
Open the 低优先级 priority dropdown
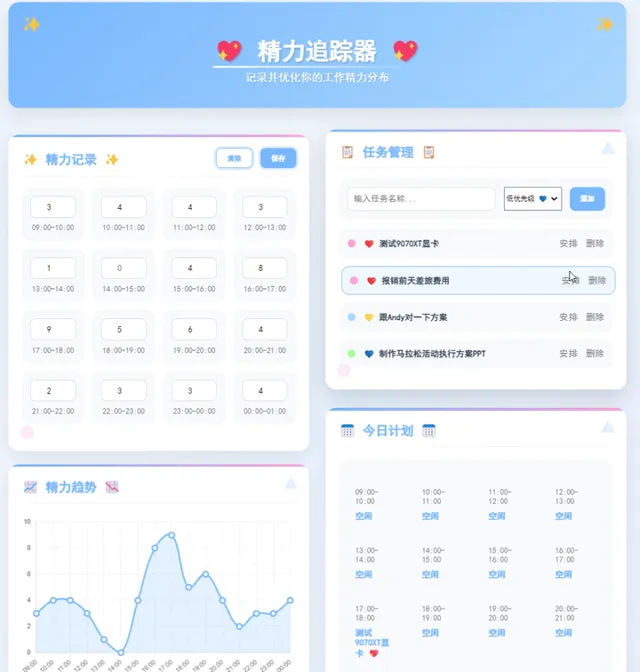[532, 199]
